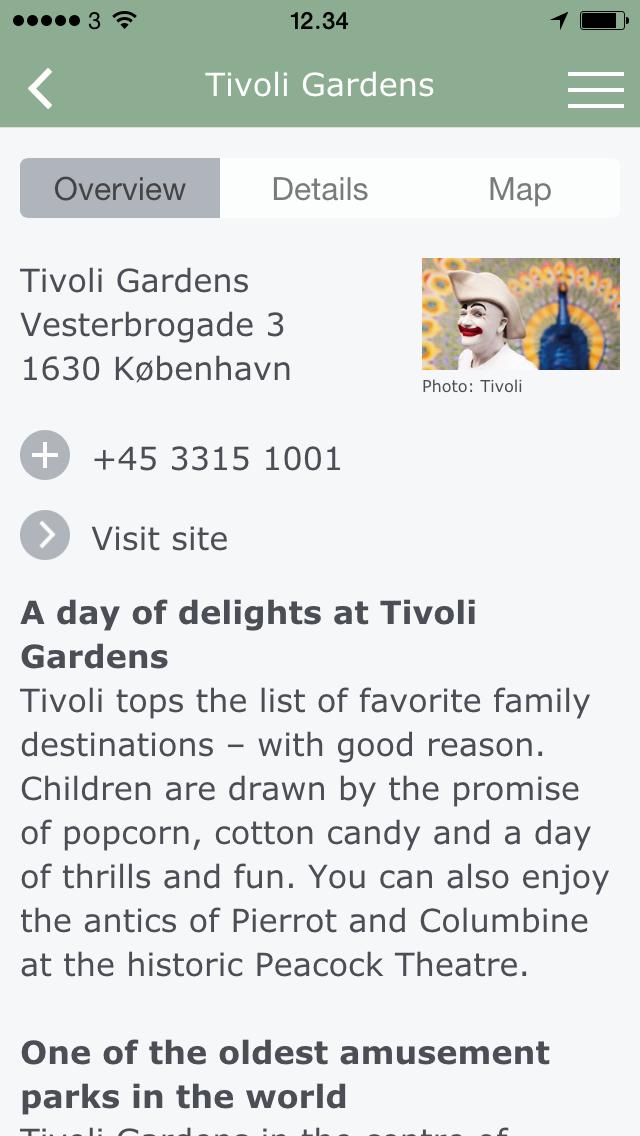
Task: Select the Overview tab
Action: pos(120,189)
